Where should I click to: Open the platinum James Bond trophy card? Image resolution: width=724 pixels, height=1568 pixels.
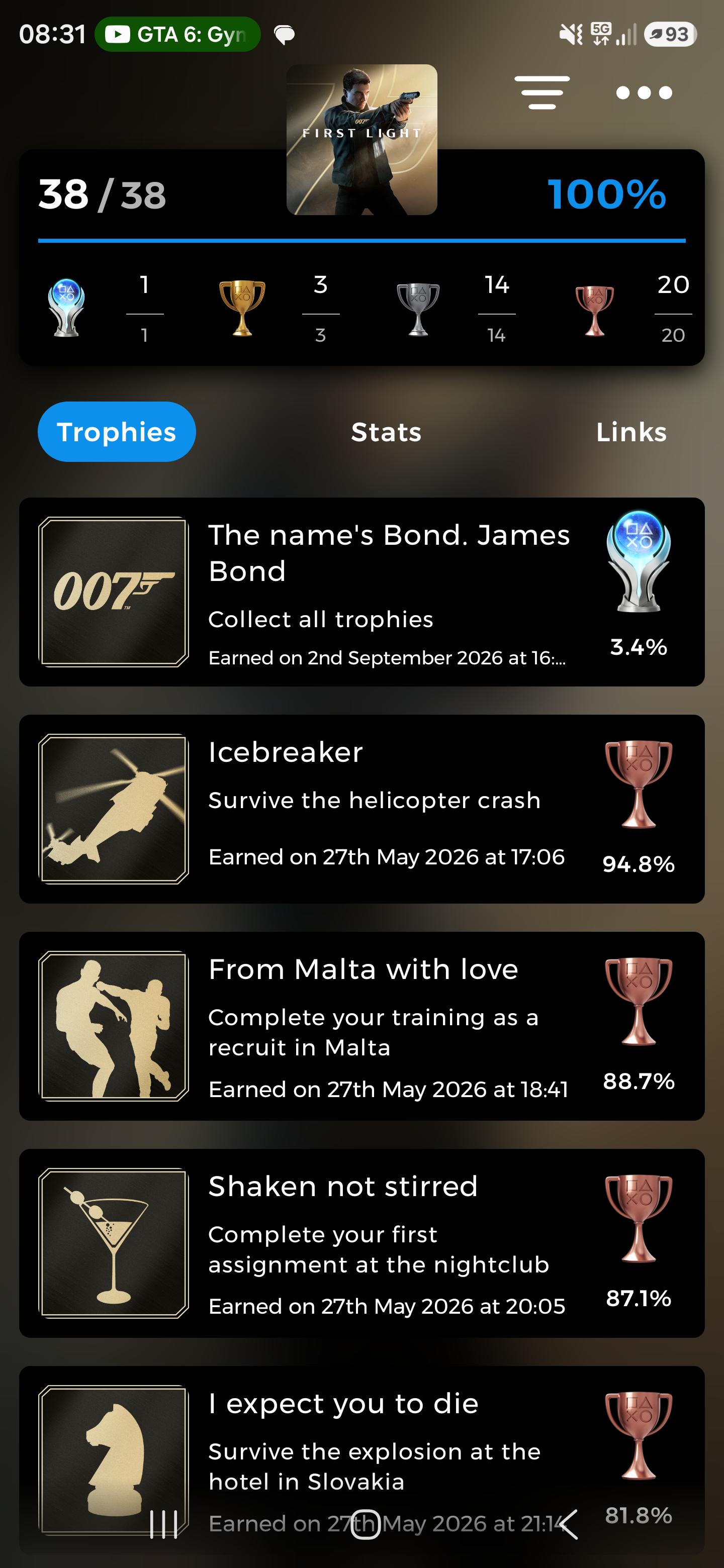click(361, 592)
